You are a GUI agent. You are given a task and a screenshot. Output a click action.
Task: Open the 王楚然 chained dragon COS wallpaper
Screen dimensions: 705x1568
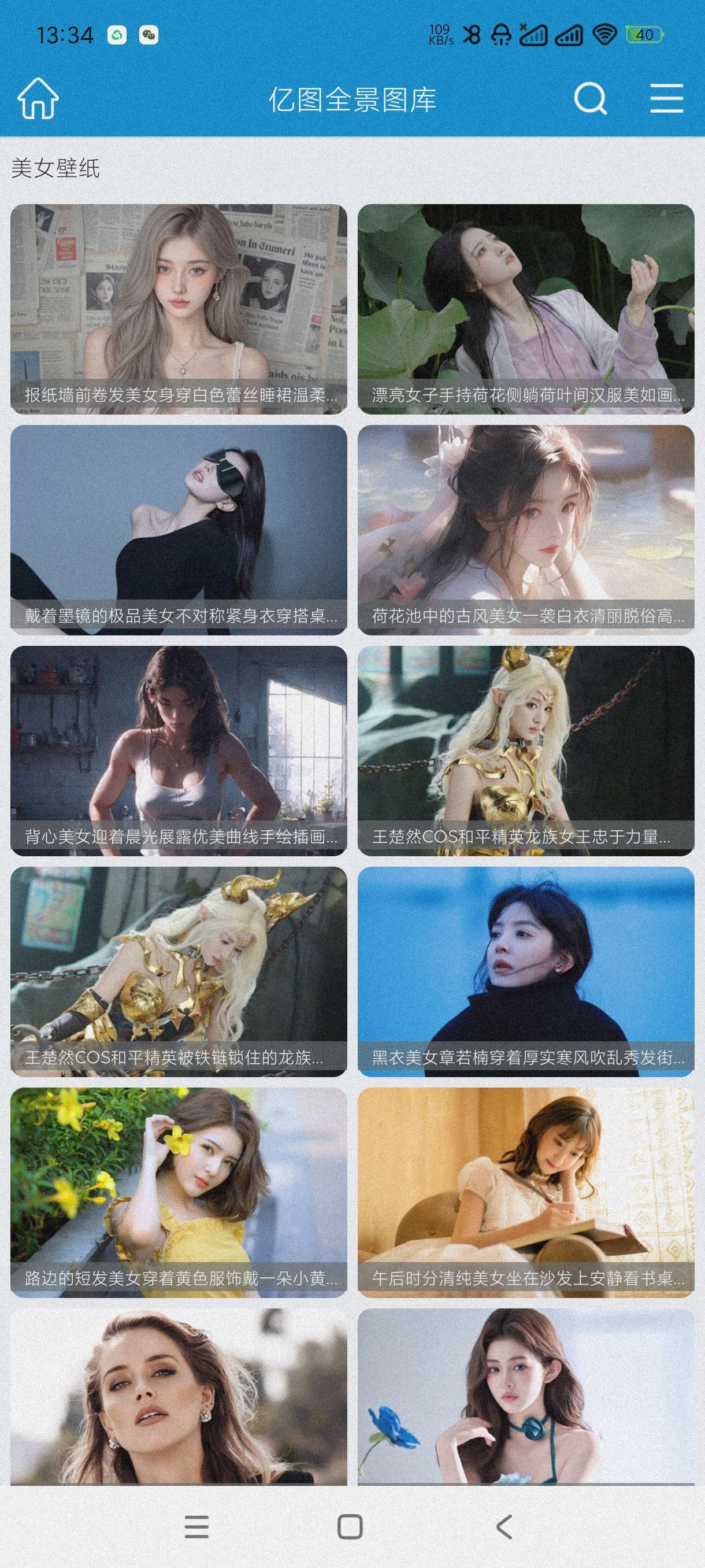[178, 971]
